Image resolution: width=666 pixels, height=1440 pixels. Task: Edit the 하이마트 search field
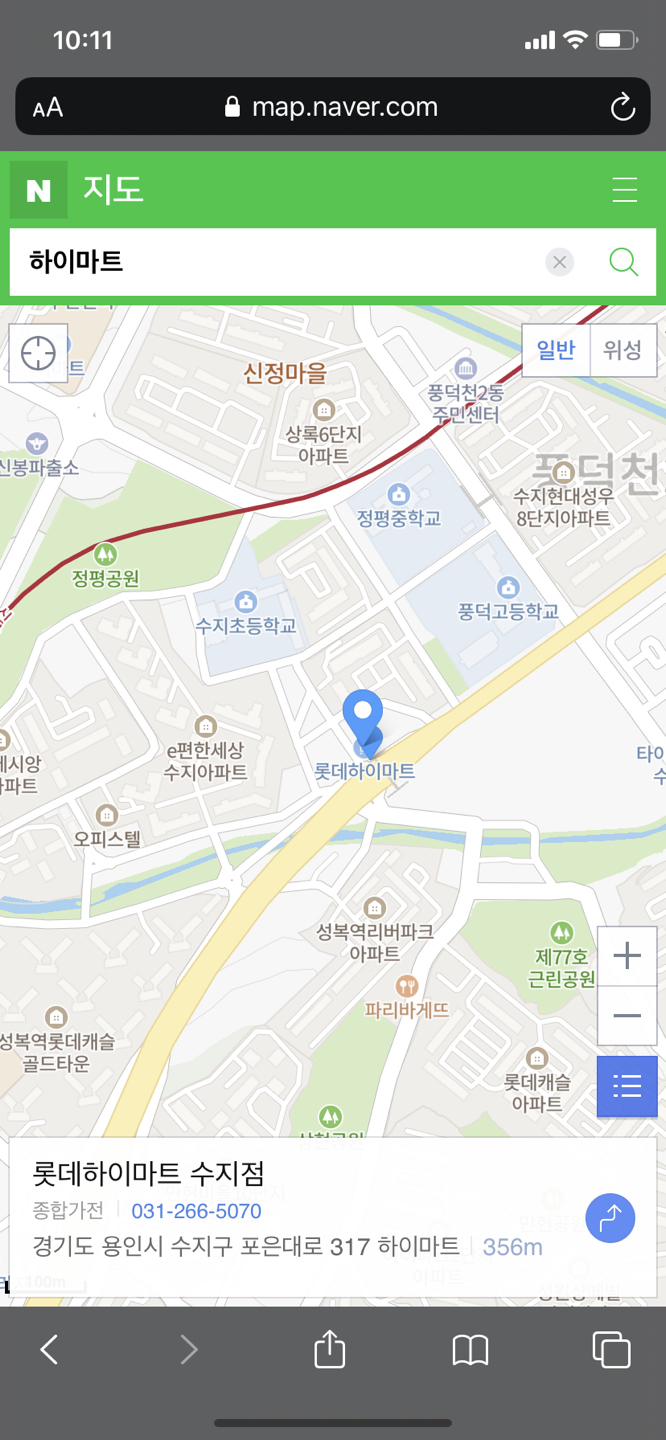click(270, 263)
